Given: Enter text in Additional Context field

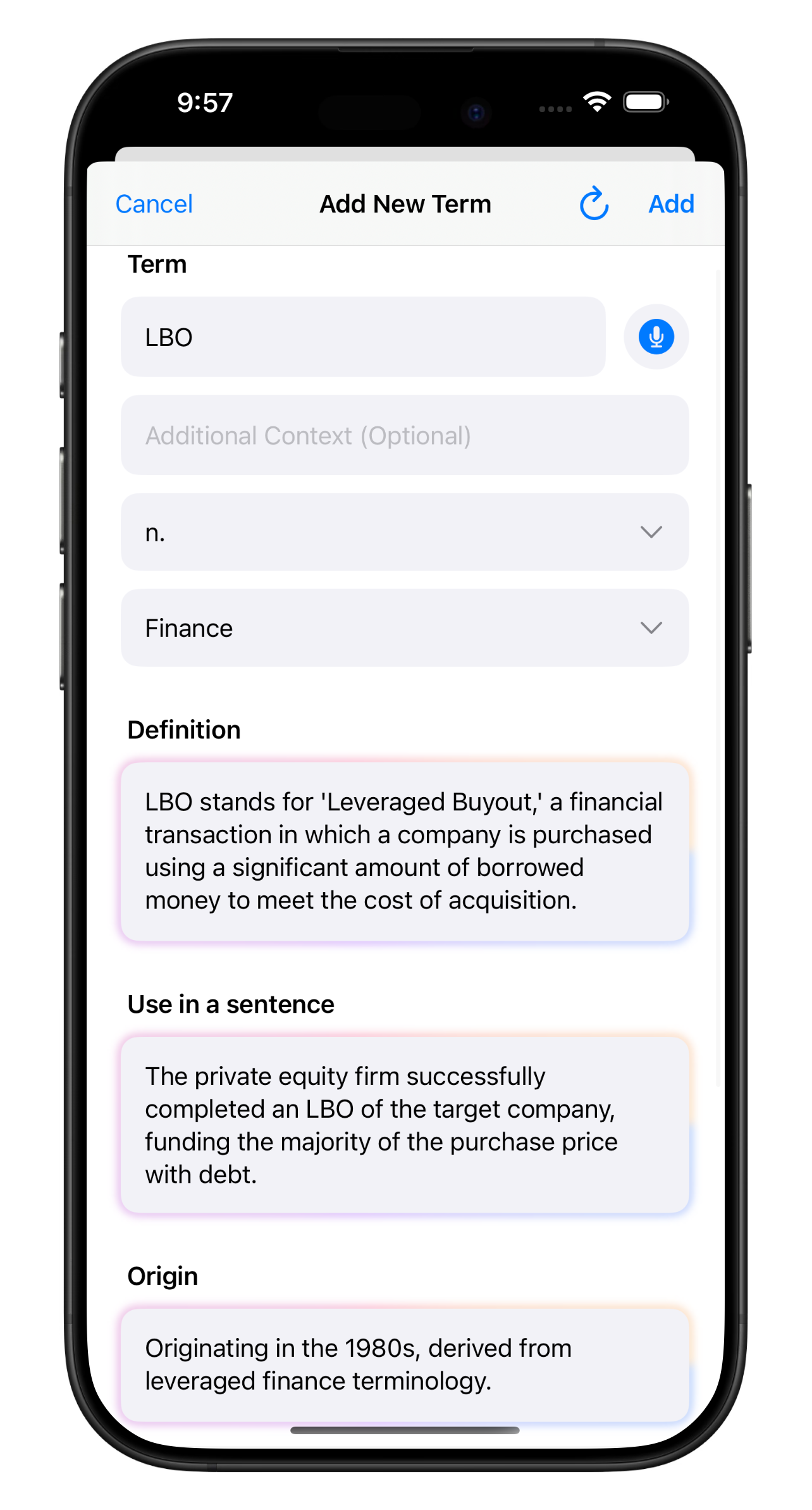Looking at the screenshot, I should click(x=404, y=436).
